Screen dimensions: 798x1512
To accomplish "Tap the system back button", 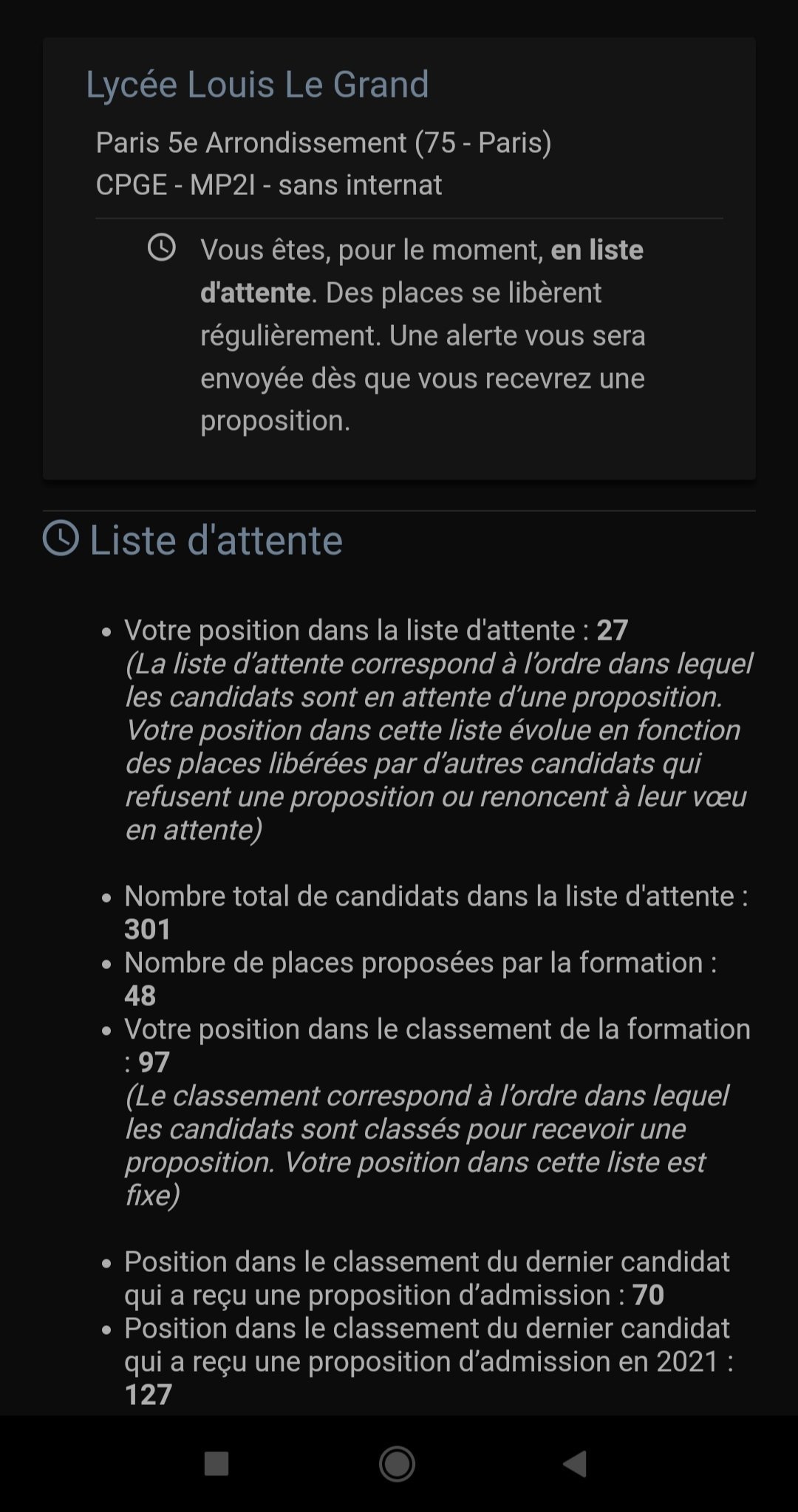I will click(x=575, y=1463).
